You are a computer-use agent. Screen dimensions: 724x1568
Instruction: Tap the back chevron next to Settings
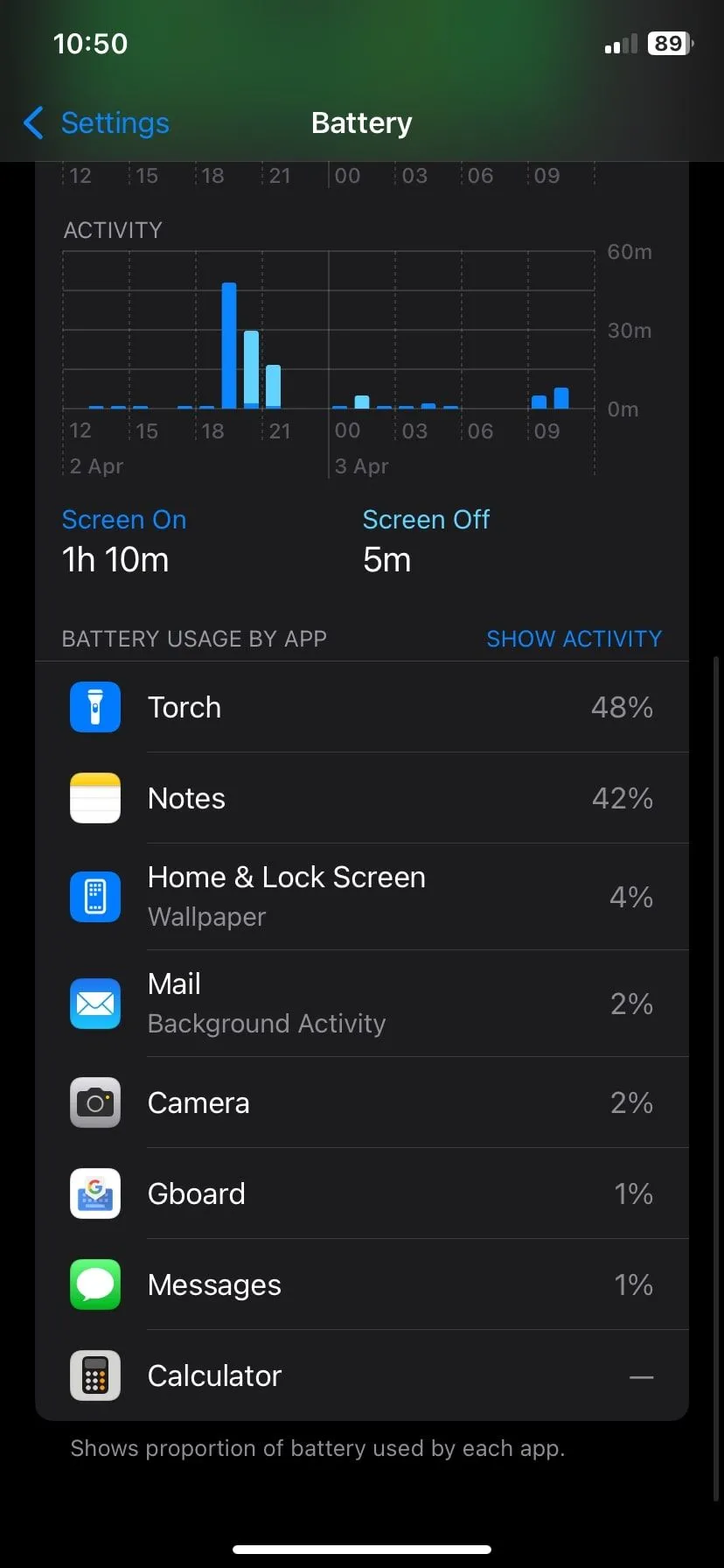coord(32,122)
